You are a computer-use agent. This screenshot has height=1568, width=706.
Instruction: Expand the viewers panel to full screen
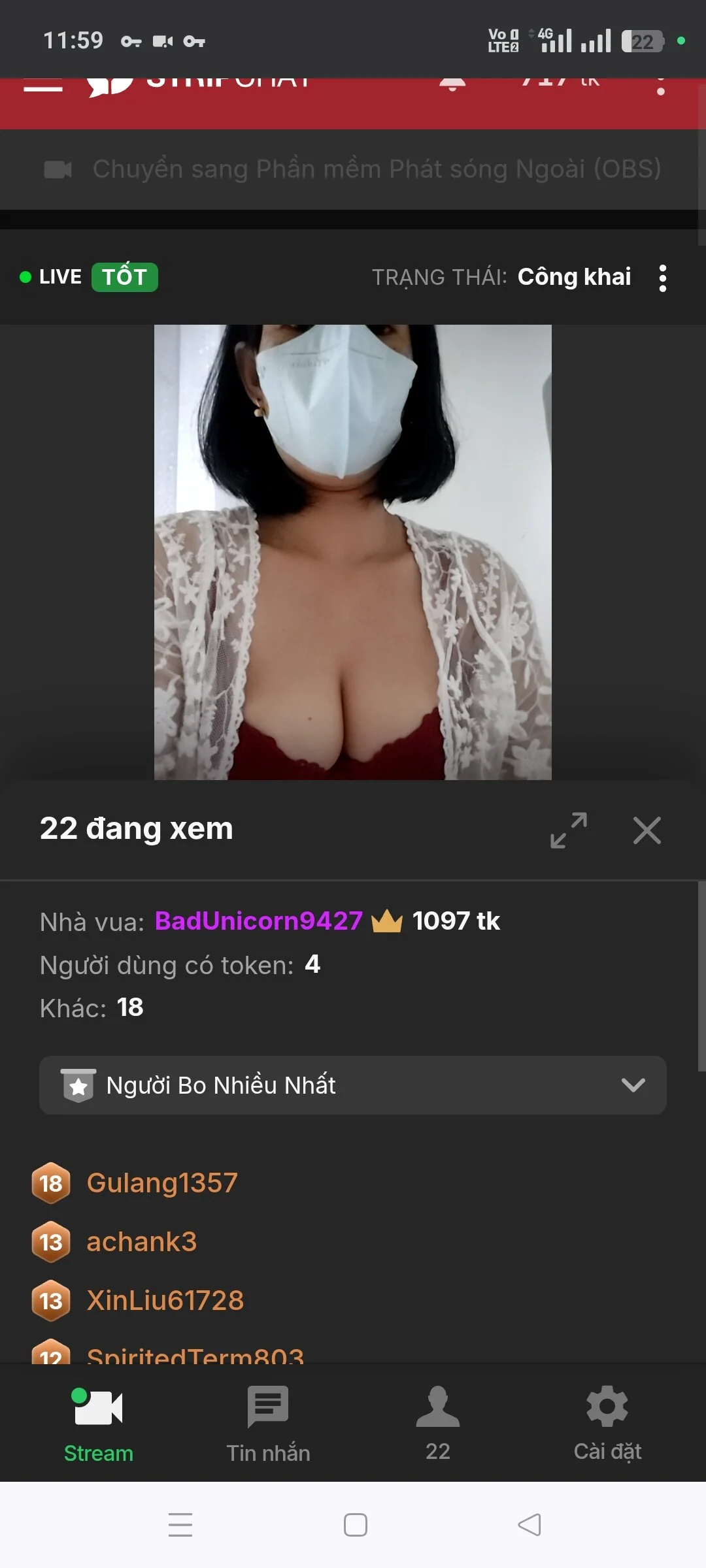(568, 830)
